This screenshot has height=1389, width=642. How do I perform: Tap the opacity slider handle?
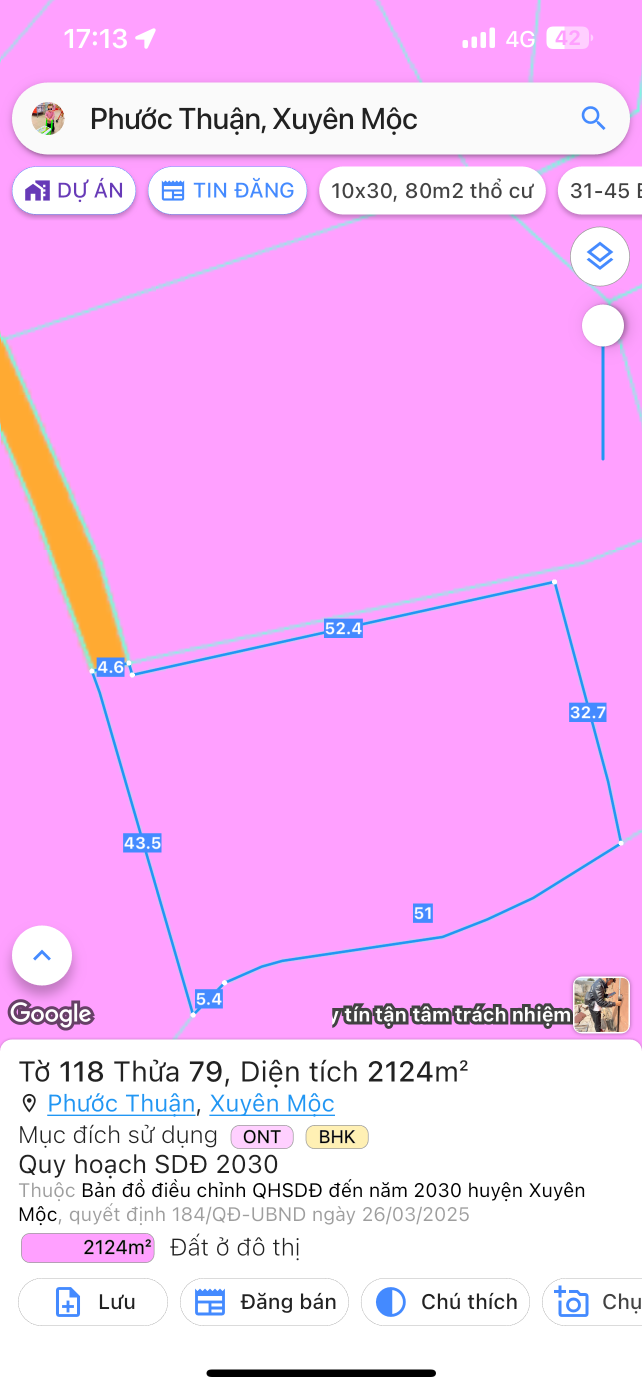(x=603, y=326)
